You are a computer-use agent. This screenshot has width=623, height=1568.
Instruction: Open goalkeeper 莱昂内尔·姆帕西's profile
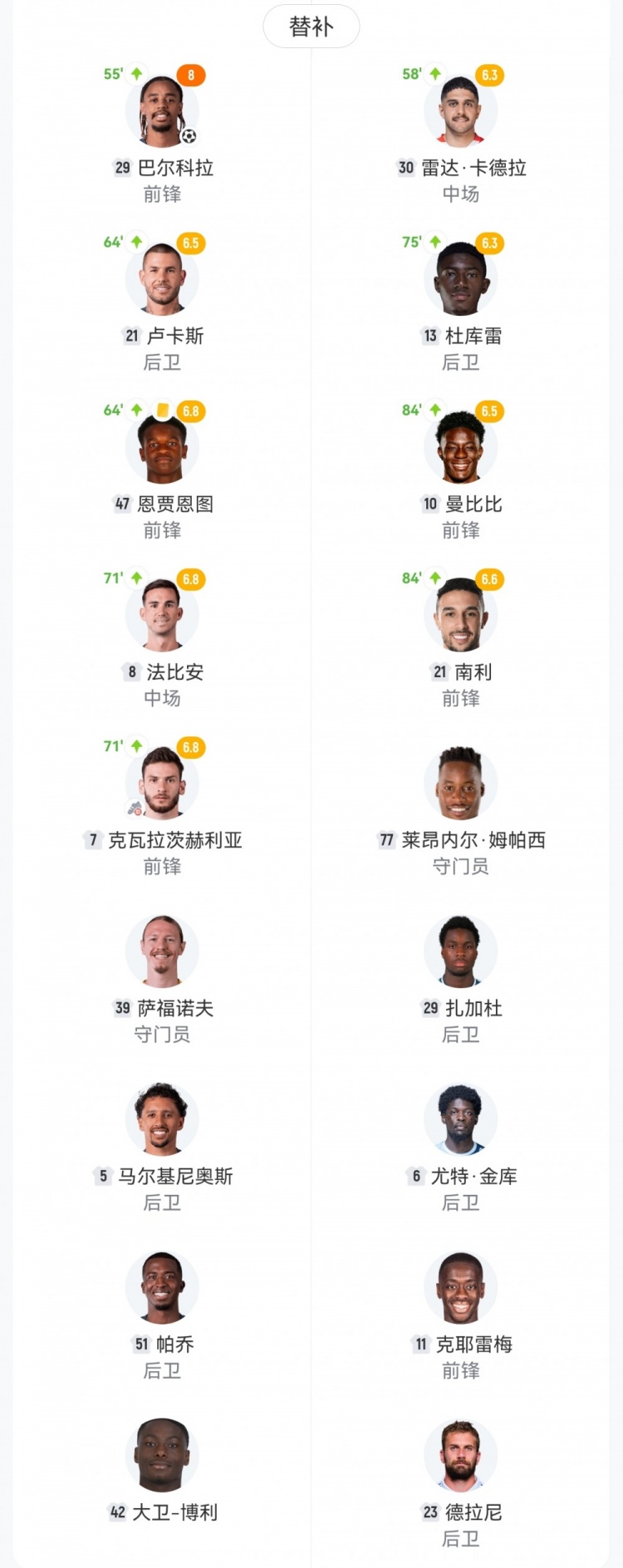click(460, 784)
